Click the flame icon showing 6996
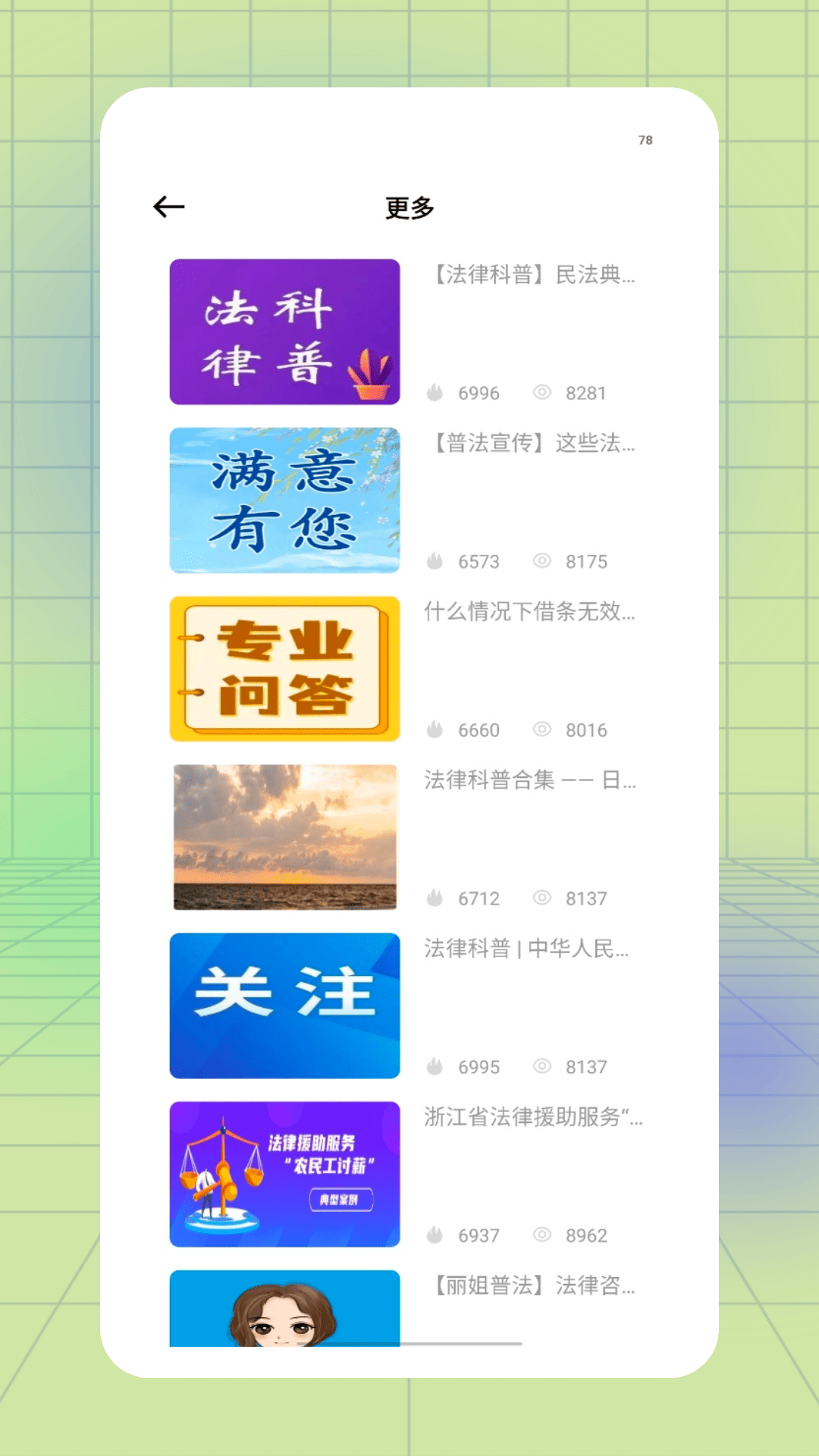The image size is (819, 1456). click(436, 393)
